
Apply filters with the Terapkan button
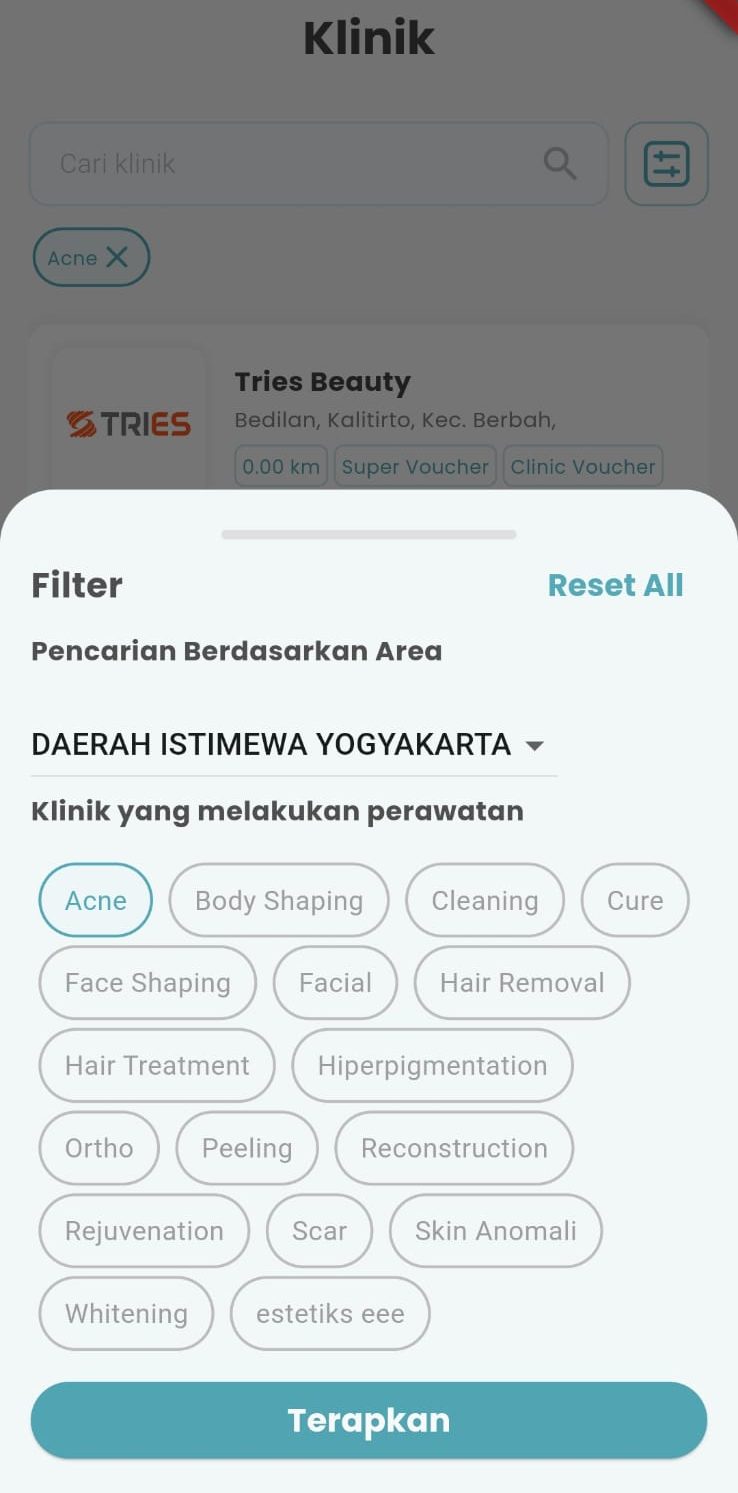coord(369,1420)
